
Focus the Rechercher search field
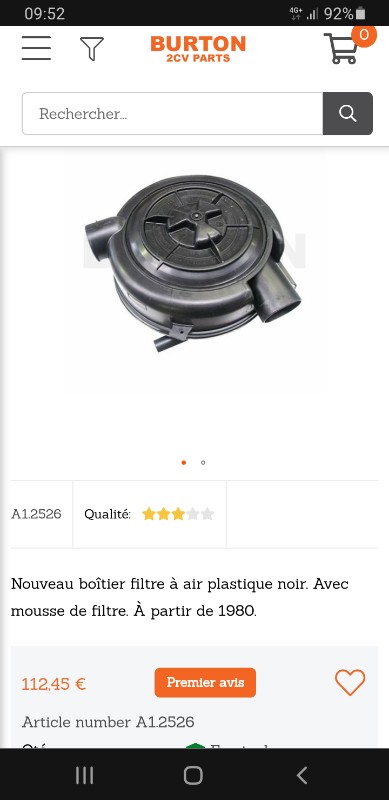point(173,113)
